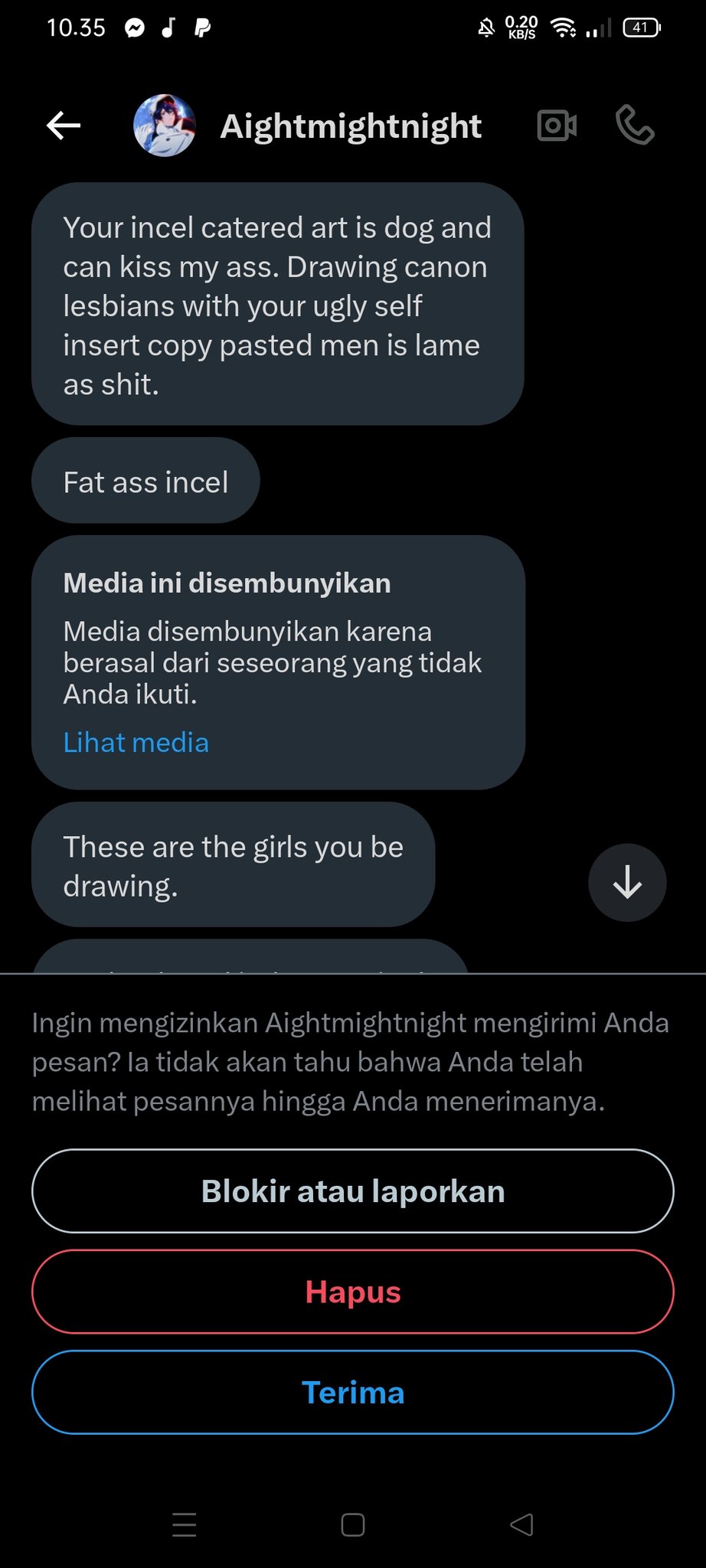Viewport: 706px width, 1568px height.
Task: Go back using the top arrow
Action: tap(64, 126)
